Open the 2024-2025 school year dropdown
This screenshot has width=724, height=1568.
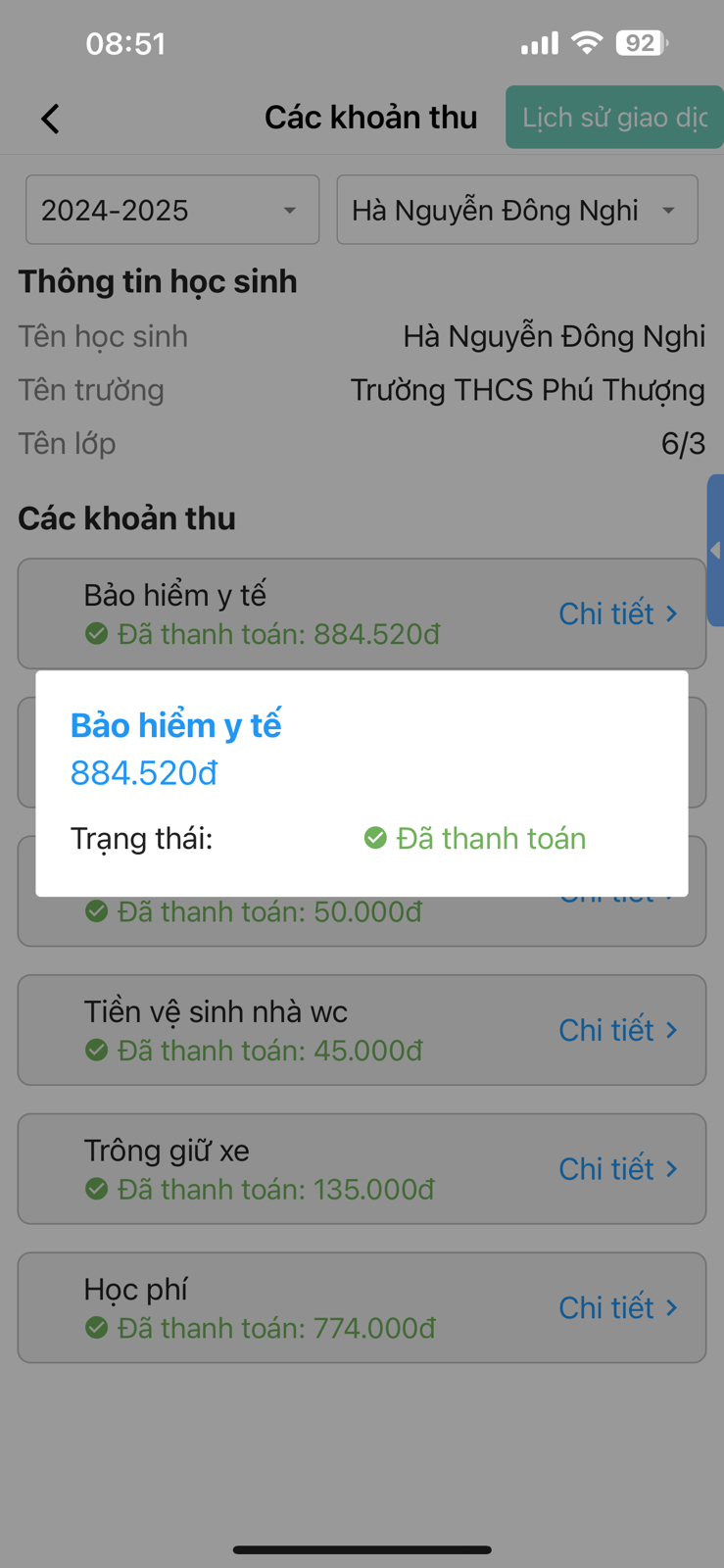coord(172,210)
